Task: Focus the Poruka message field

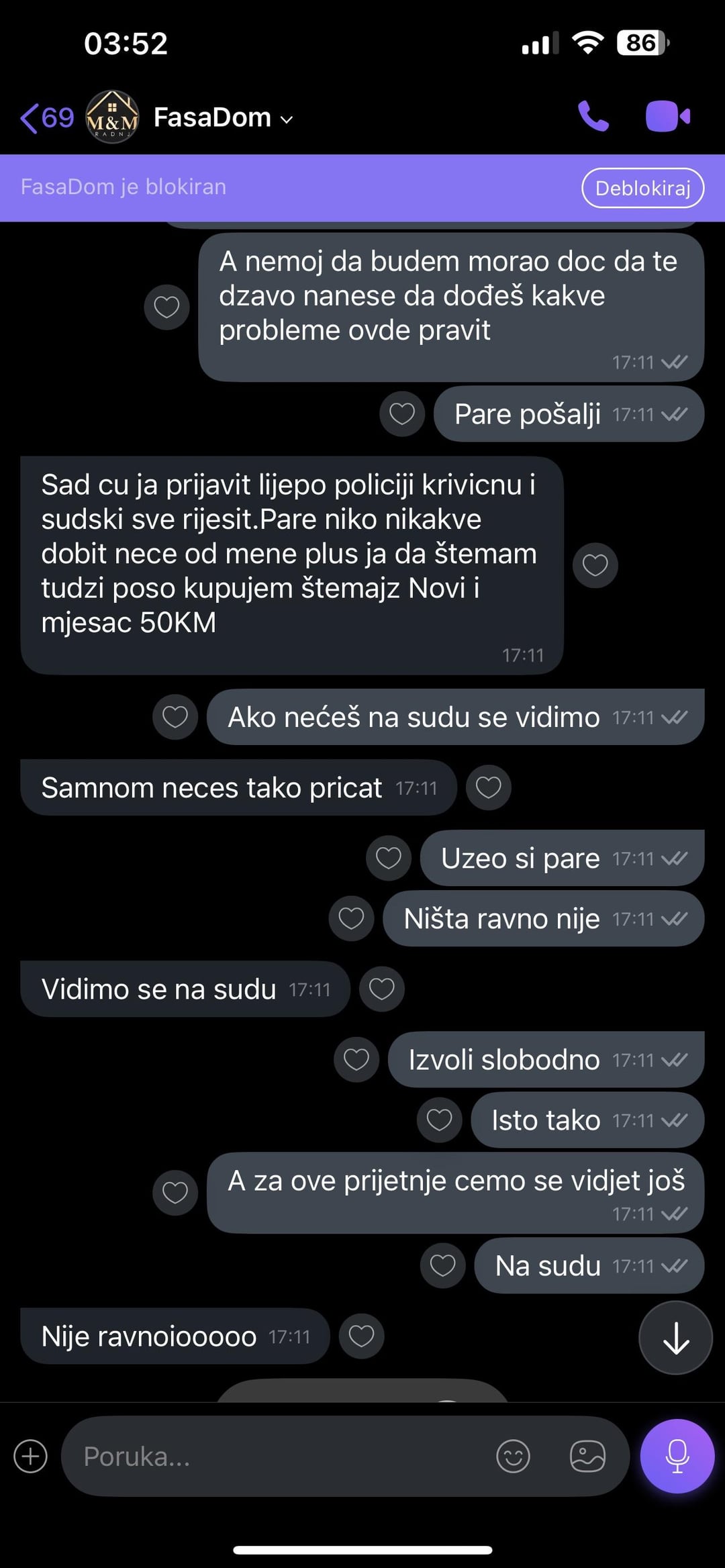Action: [x=269, y=1457]
